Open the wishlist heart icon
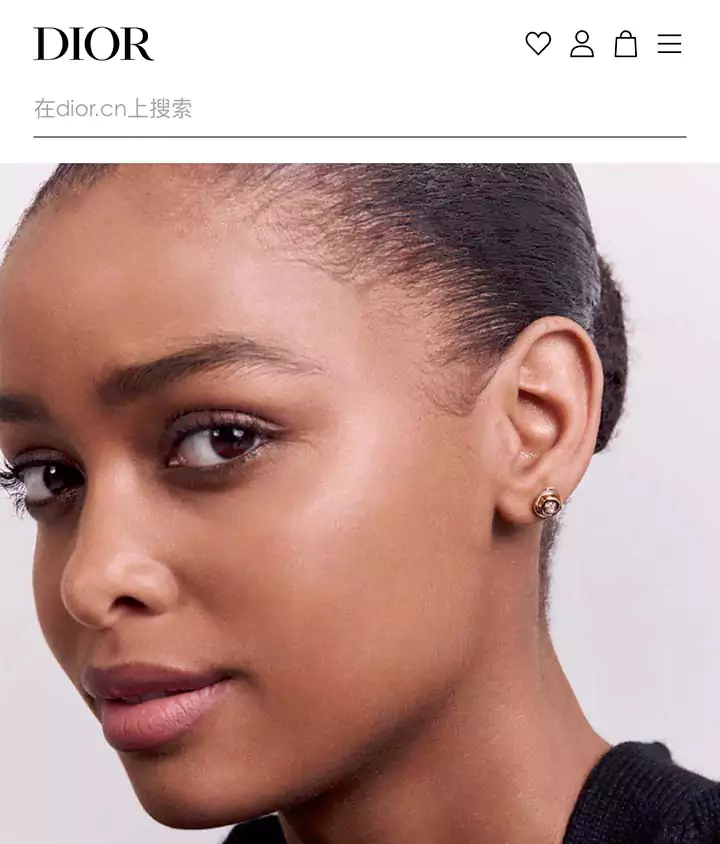The width and height of the screenshot is (720, 844). [x=538, y=44]
